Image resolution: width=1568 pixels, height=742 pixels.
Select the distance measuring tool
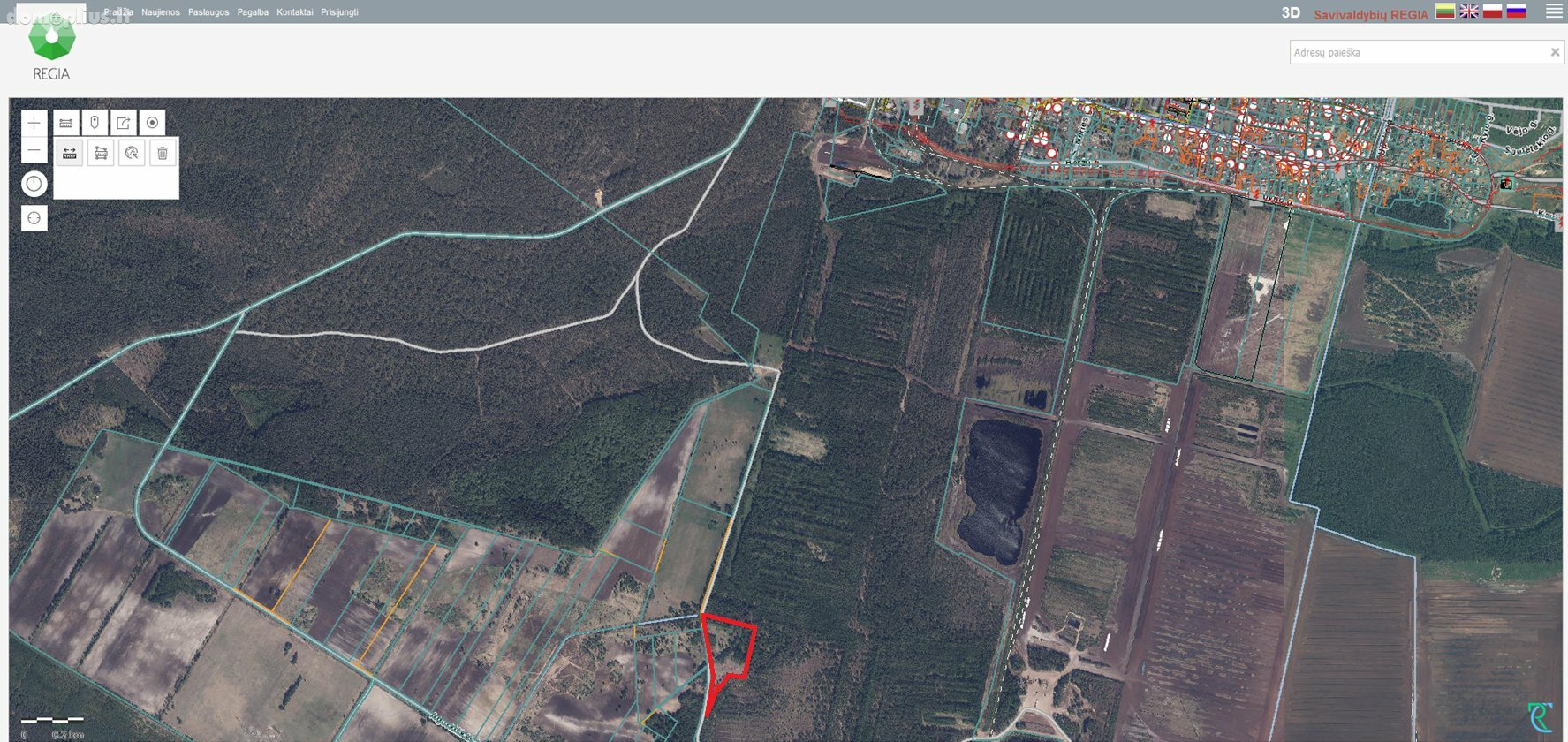(x=70, y=154)
